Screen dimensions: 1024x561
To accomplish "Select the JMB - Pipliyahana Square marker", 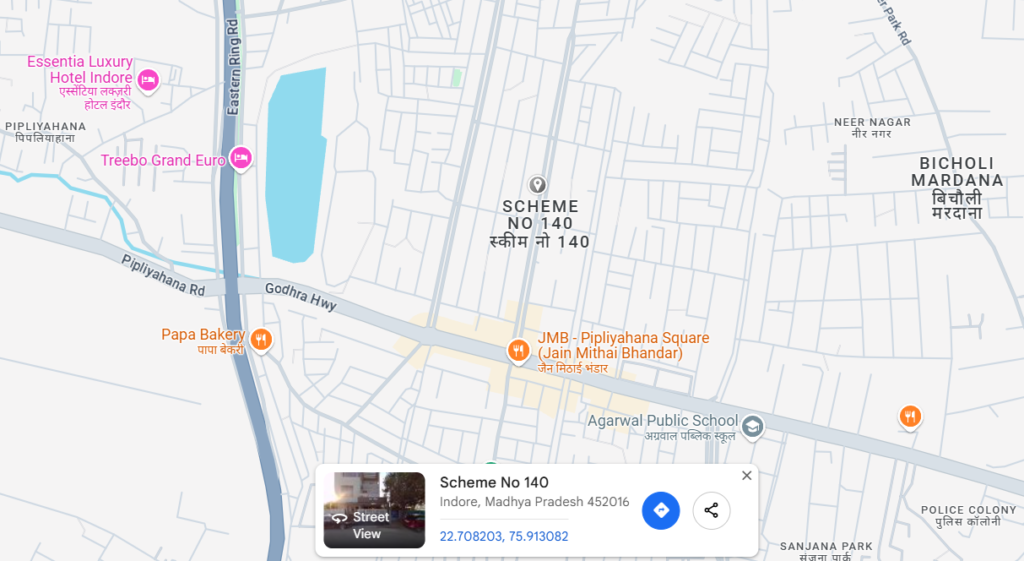I will pos(518,350).
